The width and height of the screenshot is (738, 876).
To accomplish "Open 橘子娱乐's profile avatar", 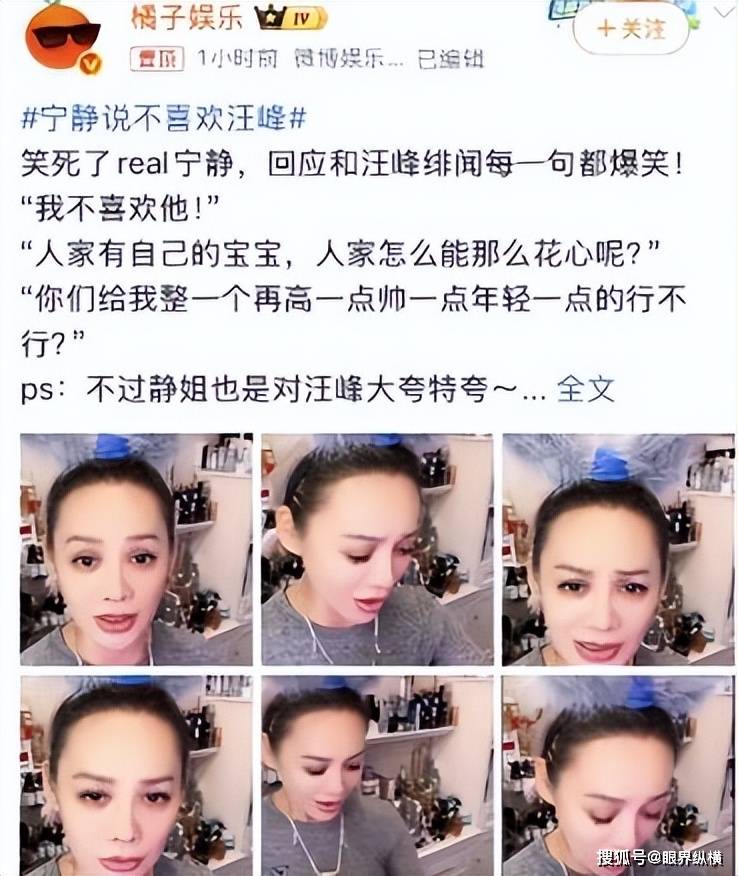I will [62, 35].
